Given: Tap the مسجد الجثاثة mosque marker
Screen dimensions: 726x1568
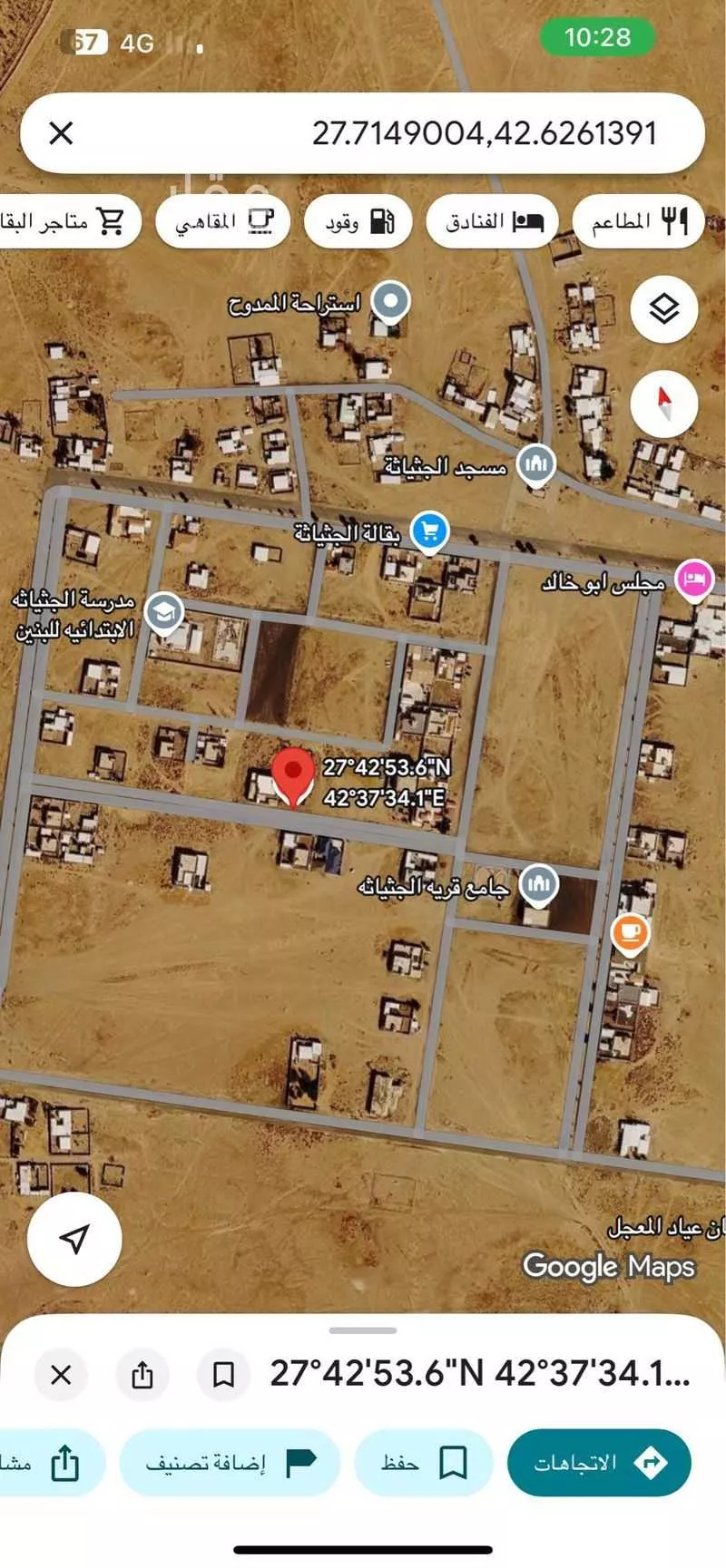Looking at the screenshot, I should (535, 463).
